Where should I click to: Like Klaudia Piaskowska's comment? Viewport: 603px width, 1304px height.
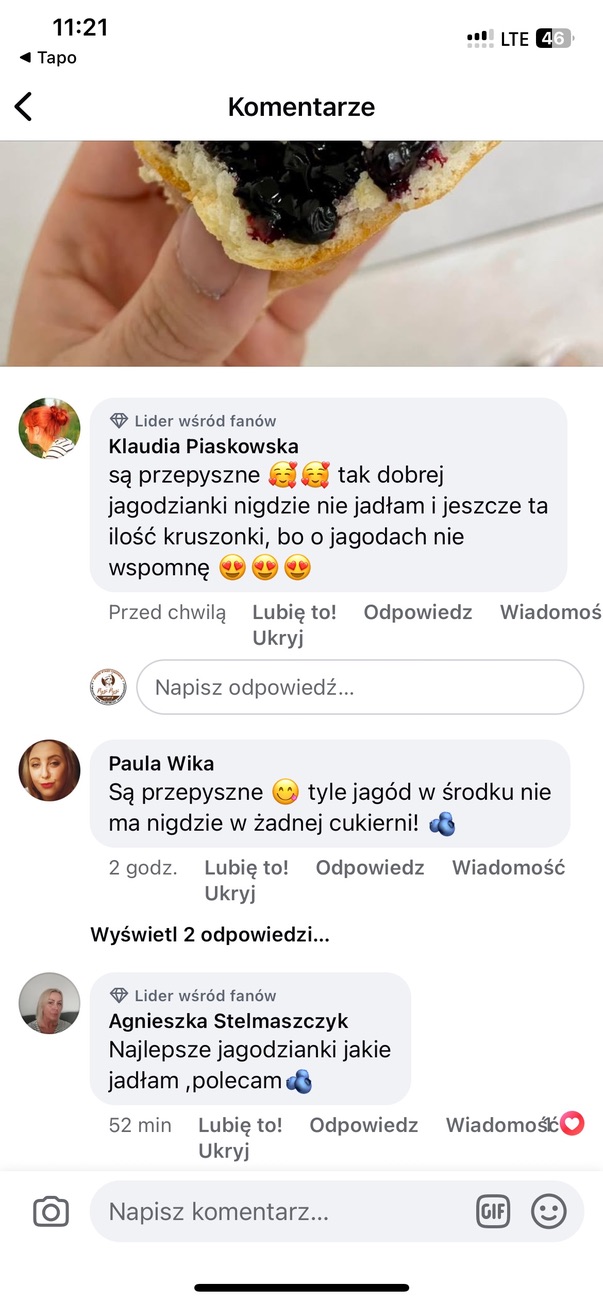tap(294, 612)
